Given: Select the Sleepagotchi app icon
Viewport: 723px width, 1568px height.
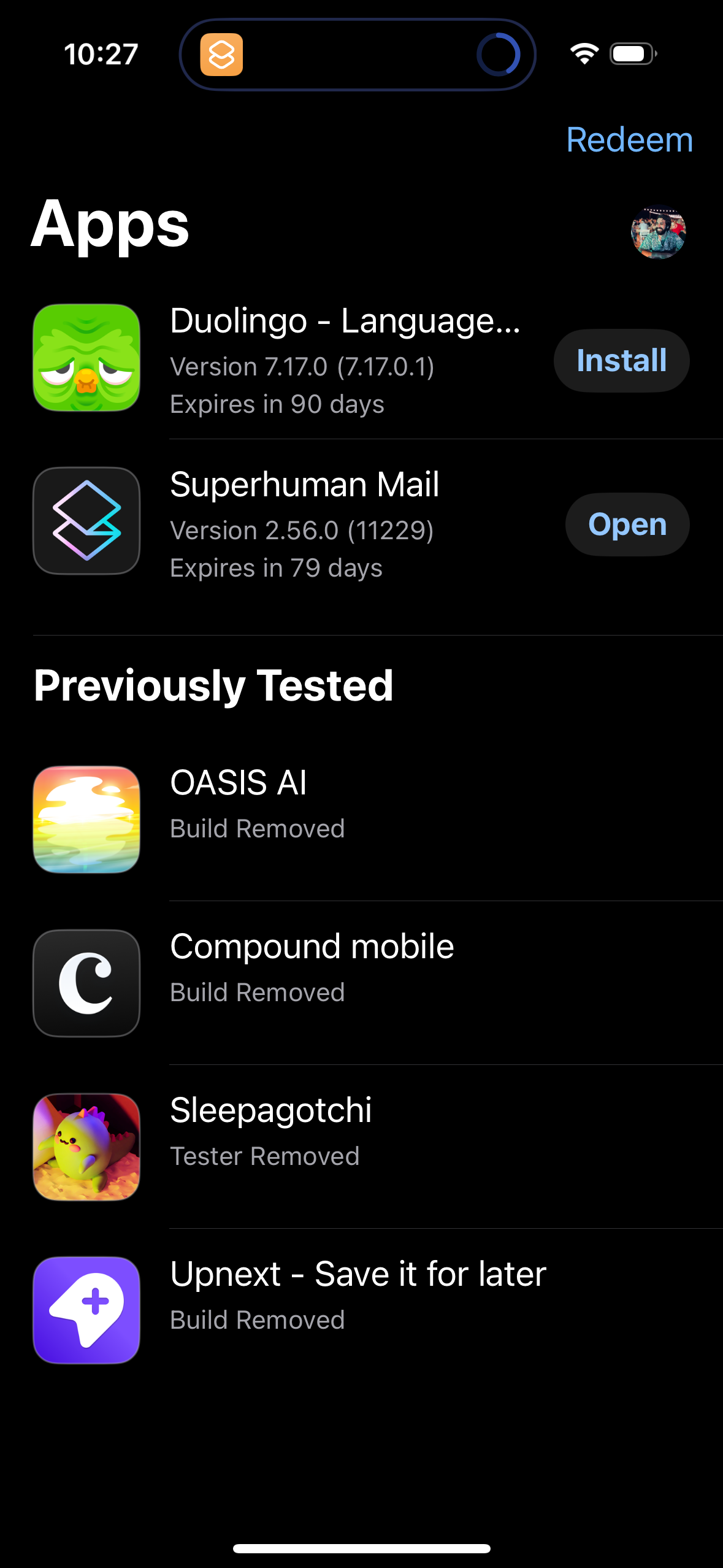Looking at the screenshot, I should click(x=86, y=1147).
